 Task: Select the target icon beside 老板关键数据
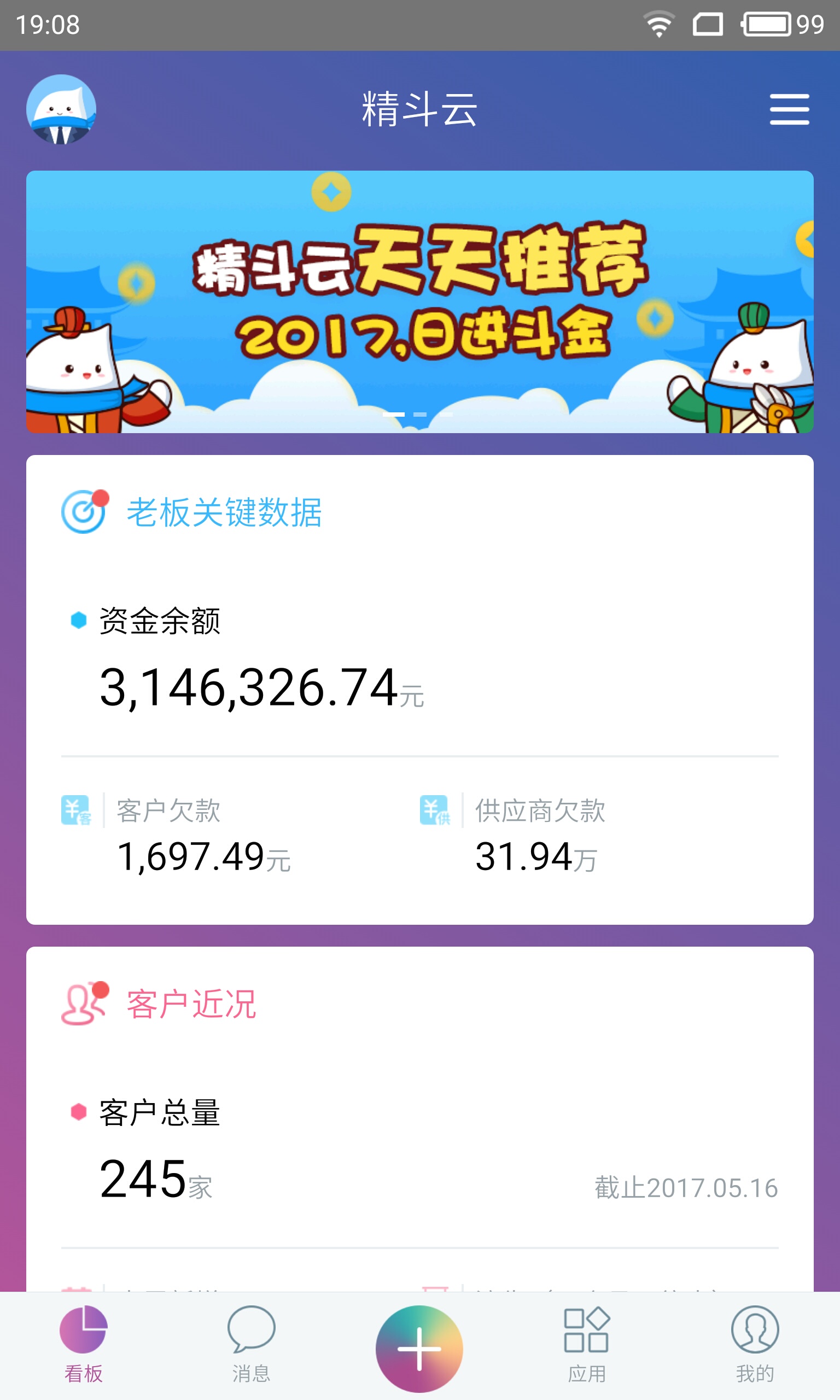[x=83, y=511]
